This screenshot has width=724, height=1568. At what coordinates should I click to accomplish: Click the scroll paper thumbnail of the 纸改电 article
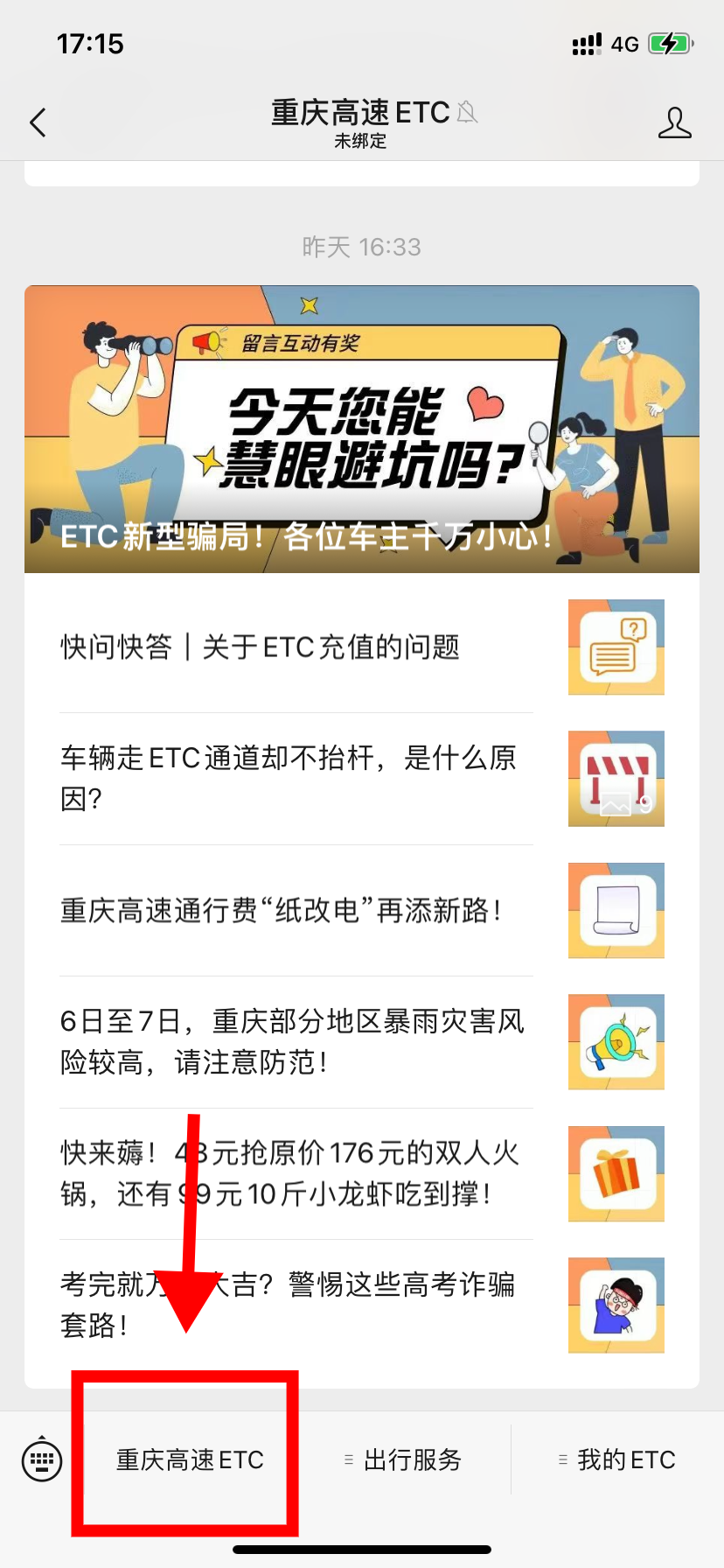point(616,910)
